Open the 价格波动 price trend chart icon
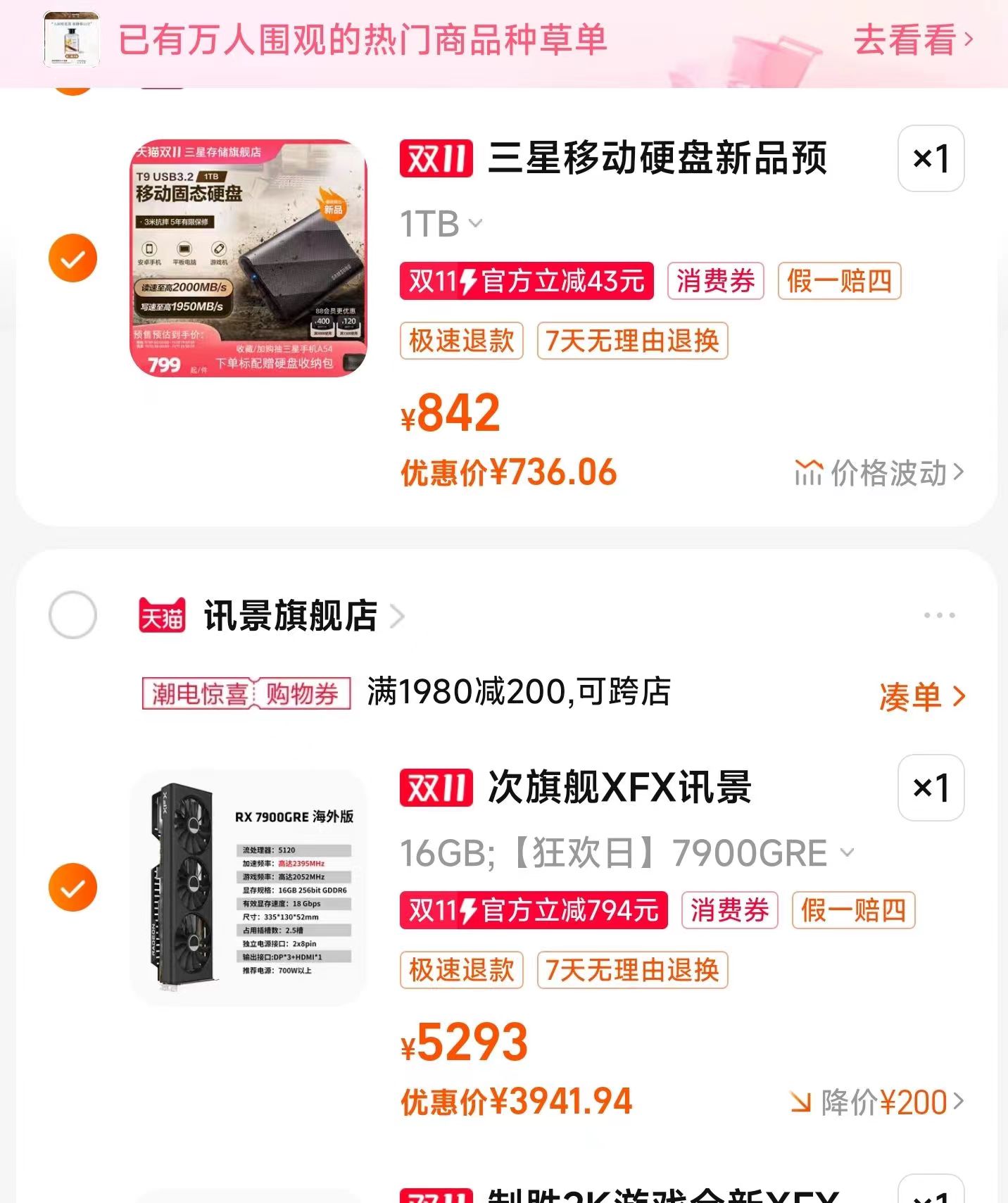Image resolution: width=1008 pixels, height=1203 pixels. pos(809,473)
